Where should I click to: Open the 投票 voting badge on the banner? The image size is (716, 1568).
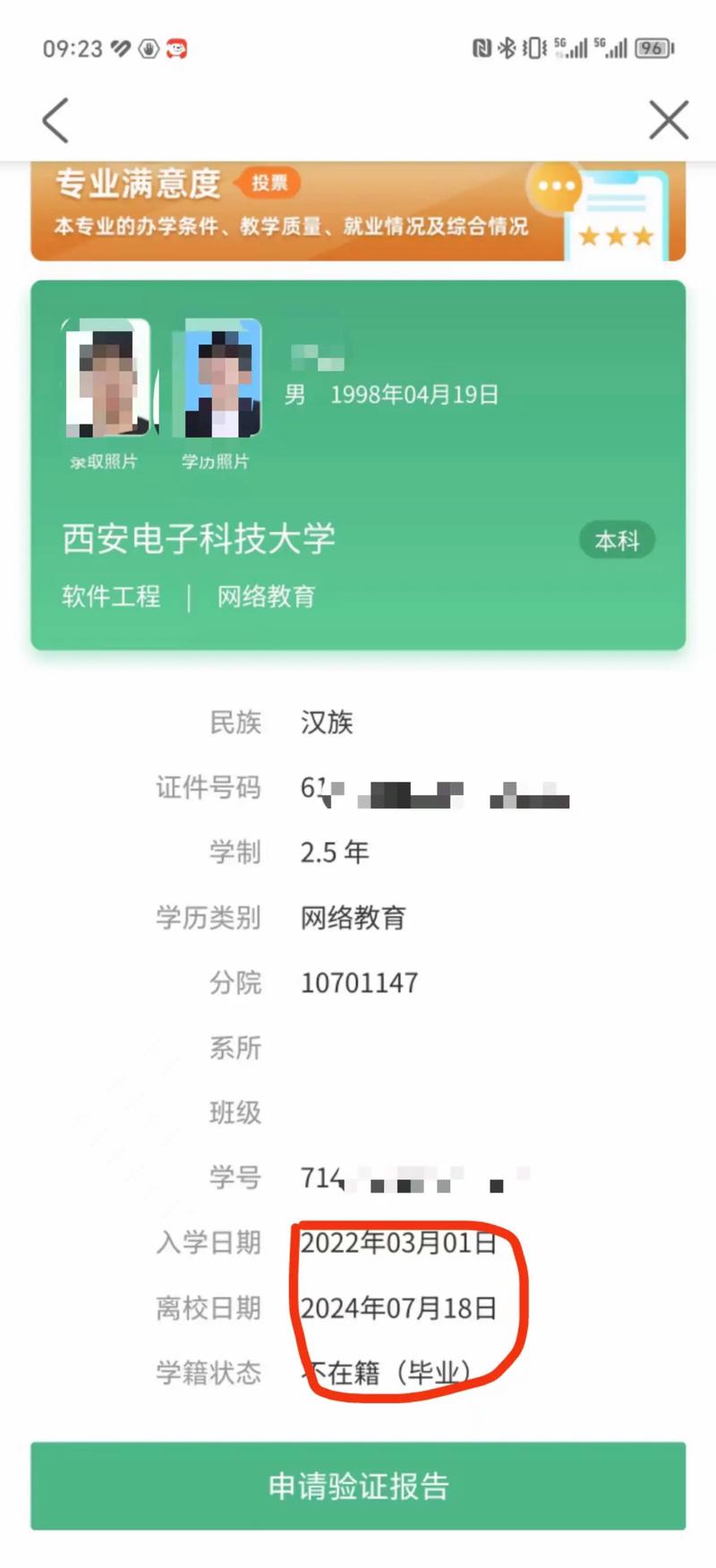pyautogui.click(x=270, y=183)
